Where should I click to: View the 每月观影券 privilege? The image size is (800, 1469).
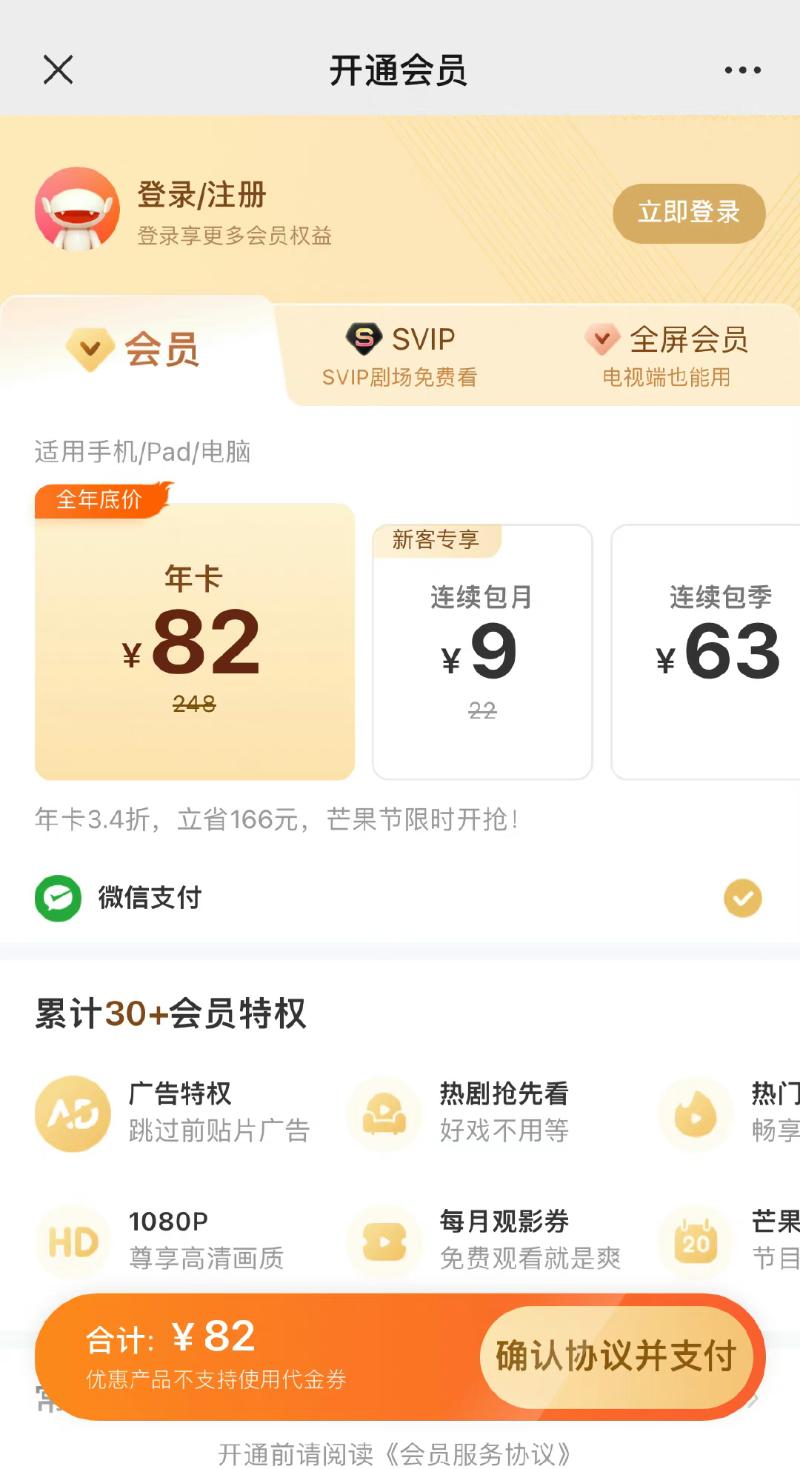tap(484, 1240)
